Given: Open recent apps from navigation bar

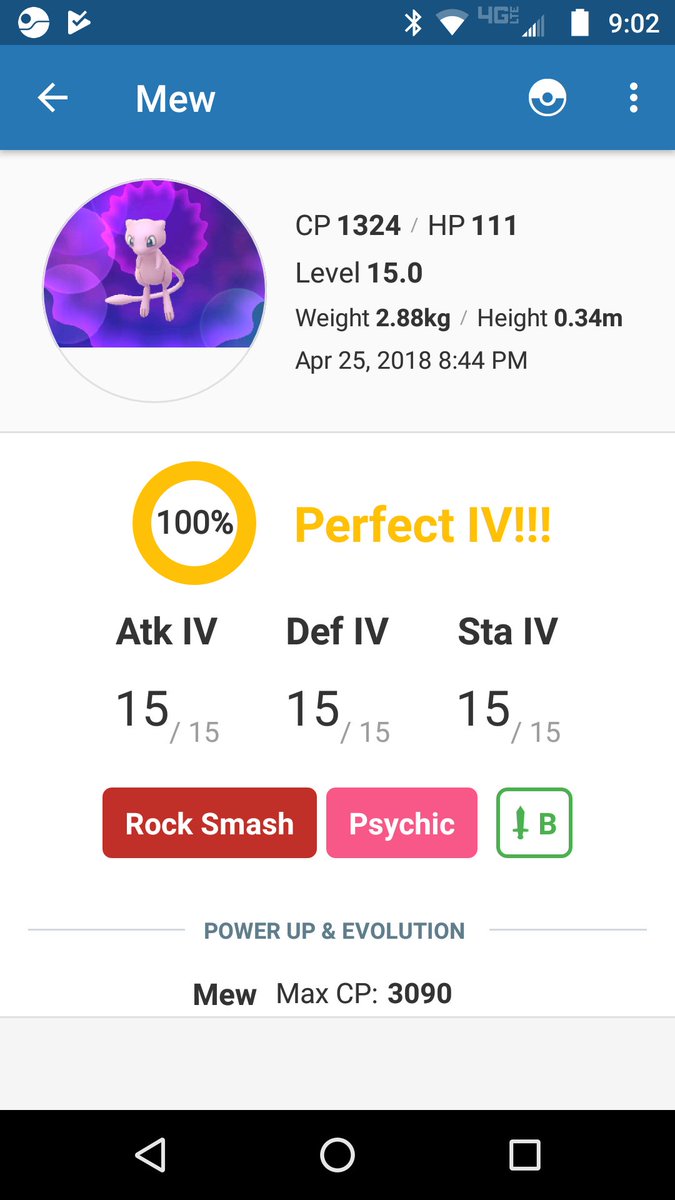Looking at the screenshot, I should (524, 1155).
